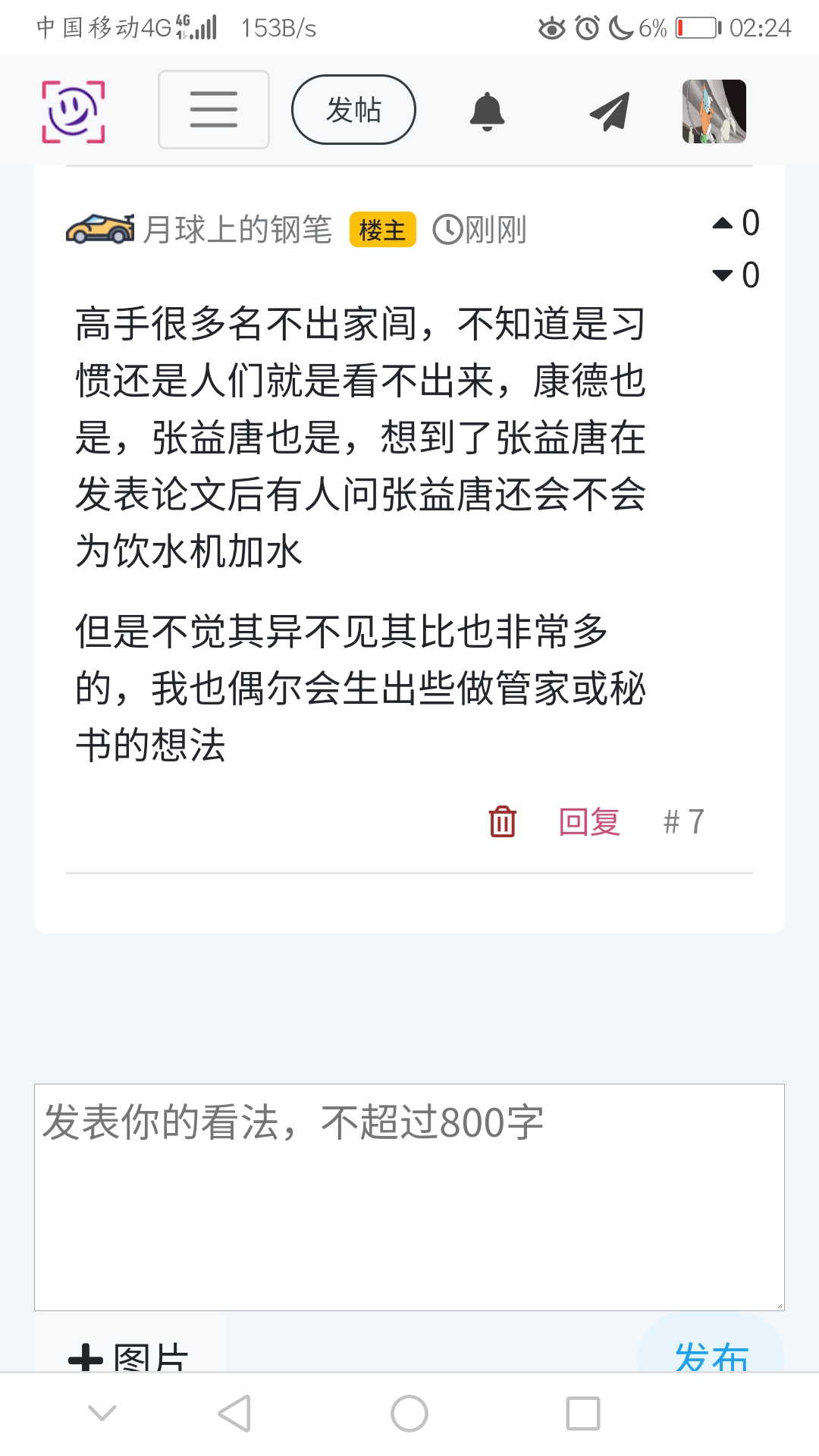
Task: View 月球上的钢笔's user profile
Action: (237, 229)
